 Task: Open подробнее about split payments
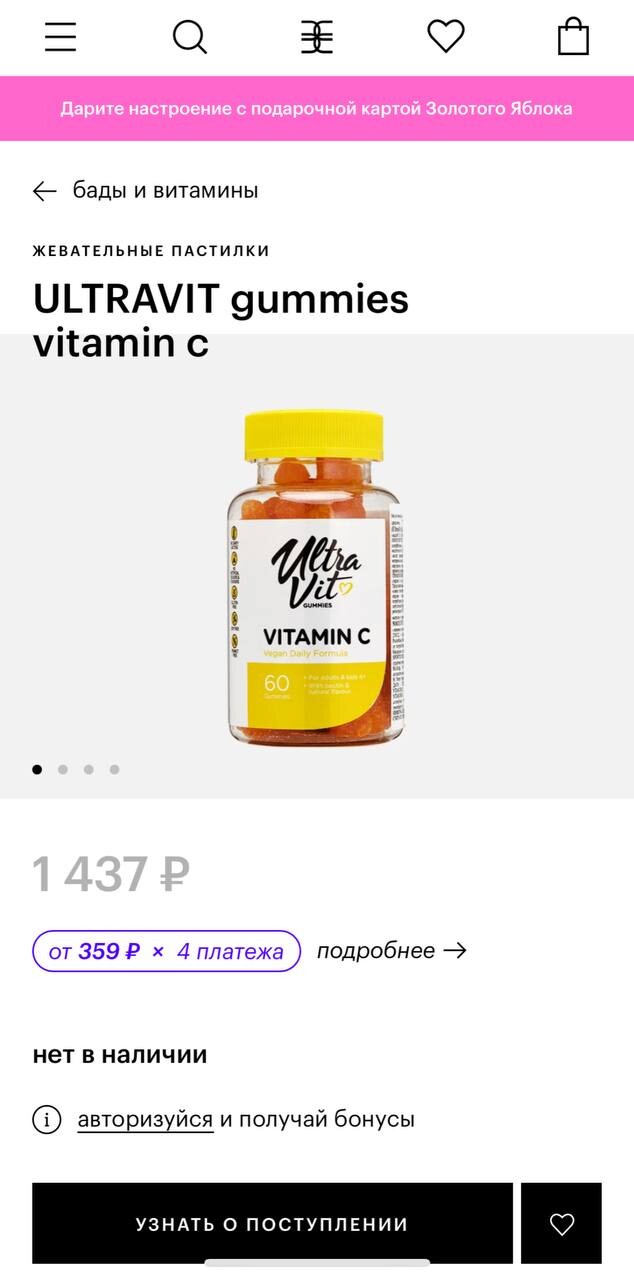coord(391,951)
